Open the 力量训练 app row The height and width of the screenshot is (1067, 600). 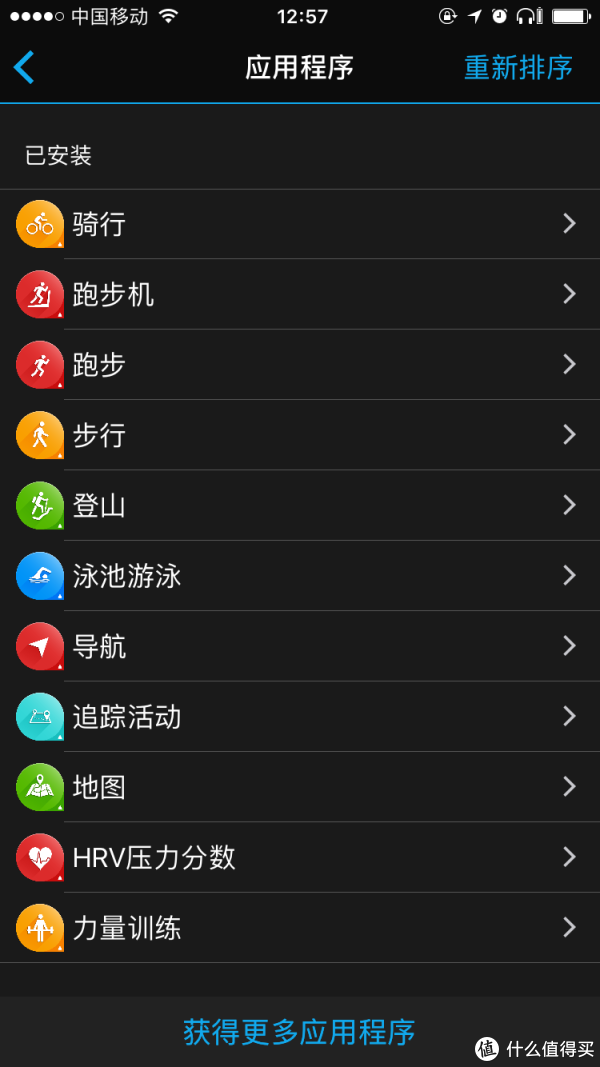pyautogui.click(x=300, y=928)
